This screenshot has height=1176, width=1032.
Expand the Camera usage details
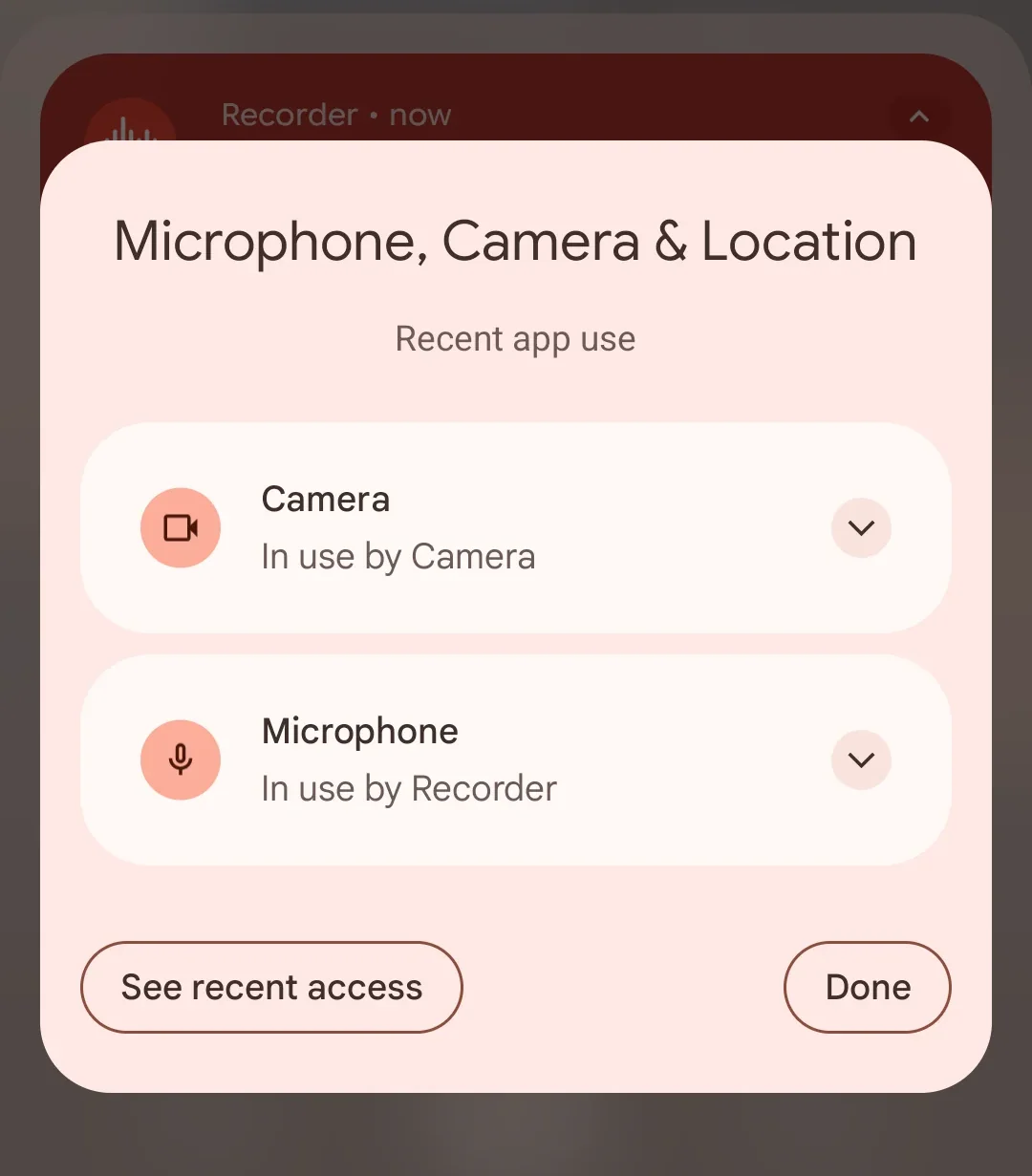pos(861,527)
